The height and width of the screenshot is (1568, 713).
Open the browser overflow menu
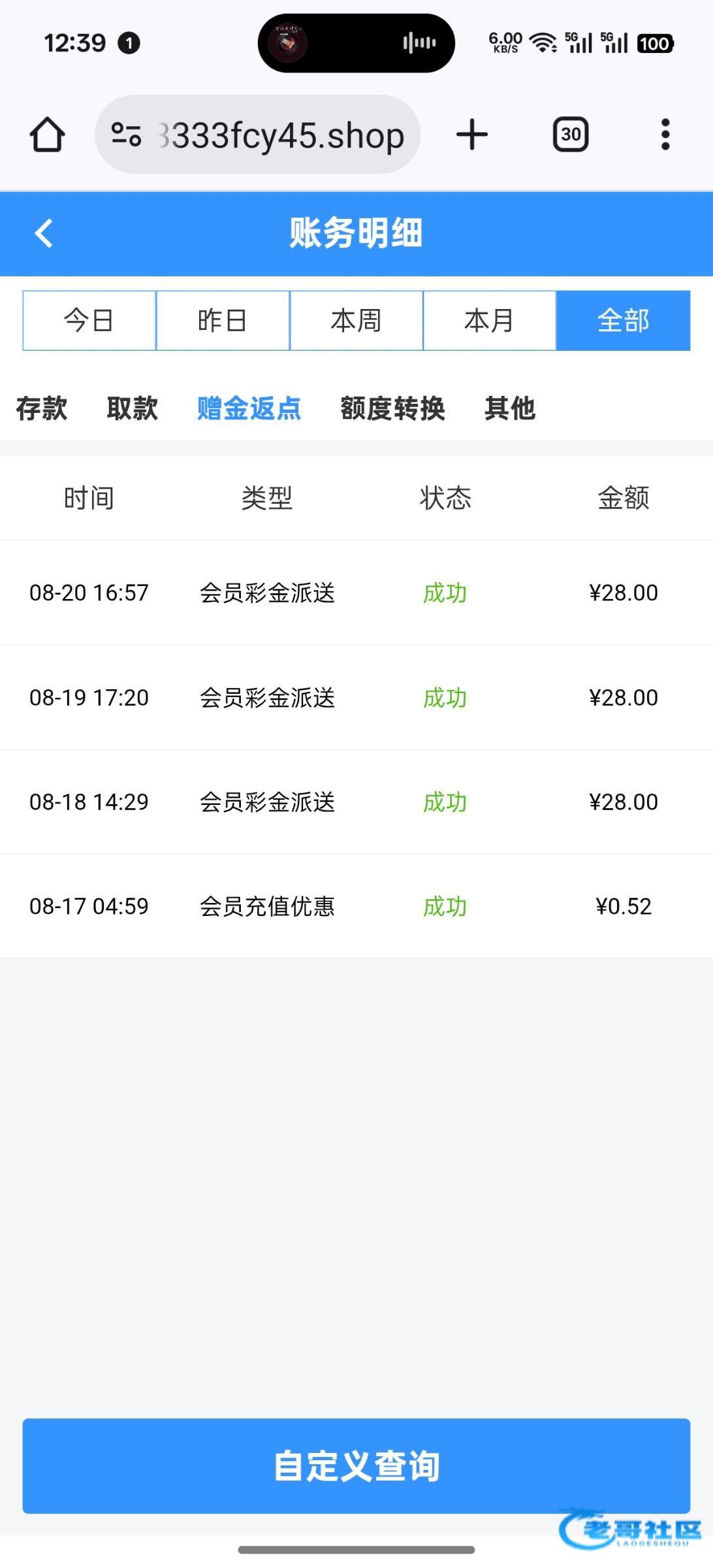665,135
